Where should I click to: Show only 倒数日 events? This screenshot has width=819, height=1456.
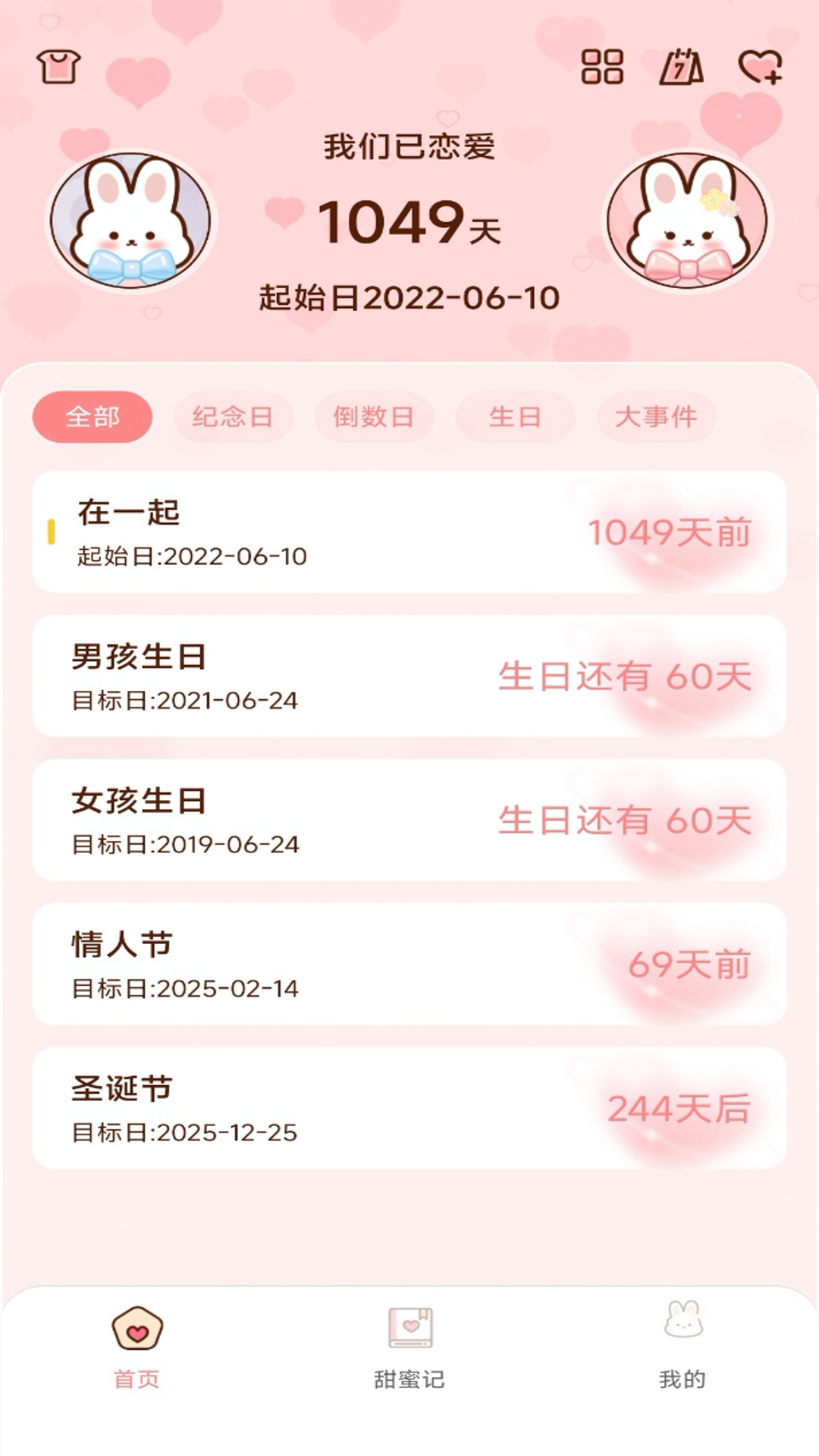pos(374,416)
